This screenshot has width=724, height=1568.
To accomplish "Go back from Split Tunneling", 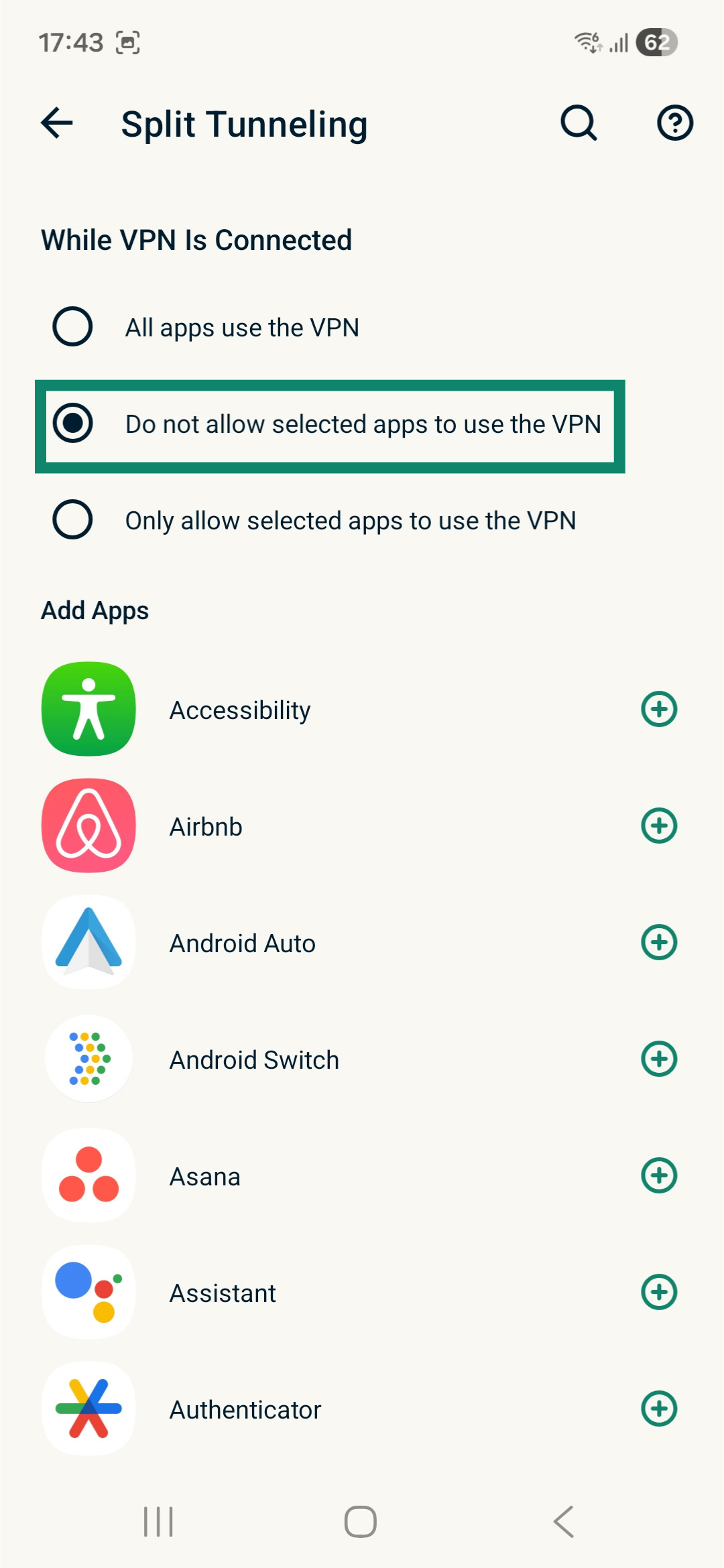I will coord(57,123).
